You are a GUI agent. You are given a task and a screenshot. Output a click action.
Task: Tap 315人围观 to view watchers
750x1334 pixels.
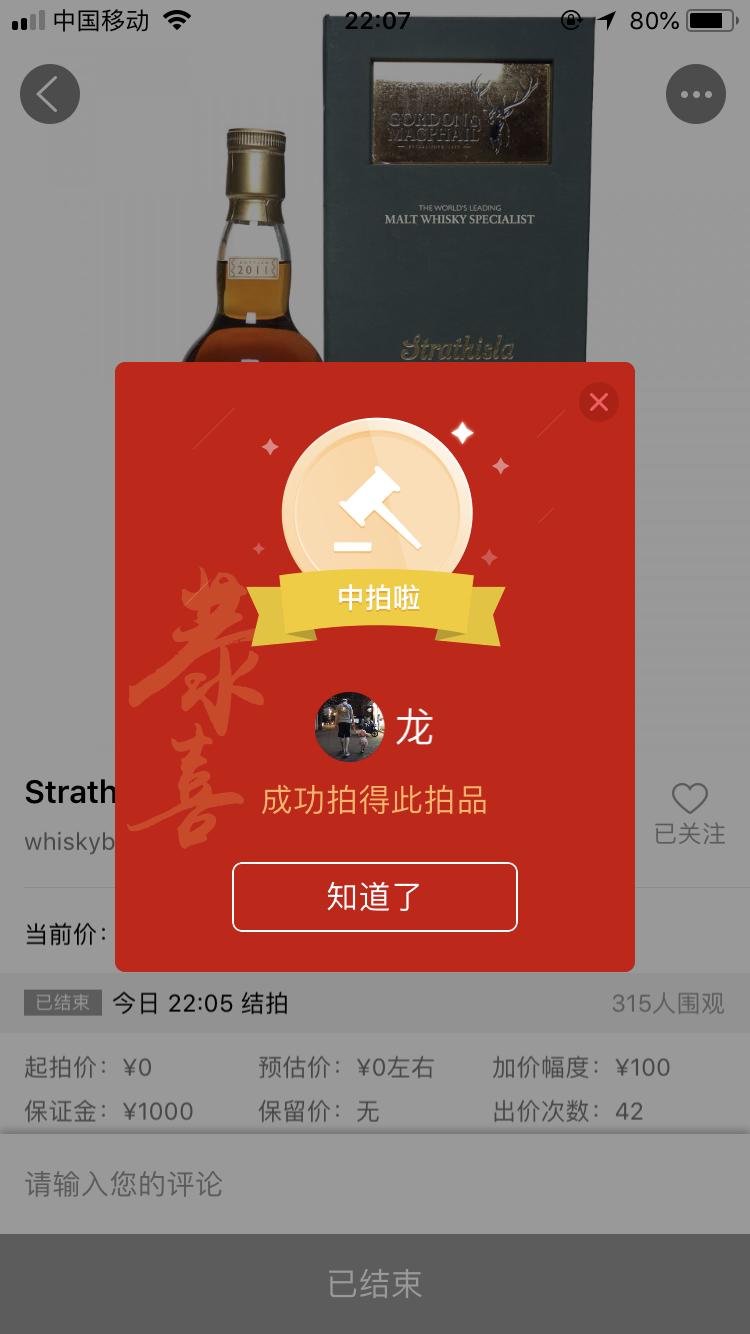(666, 1003)
